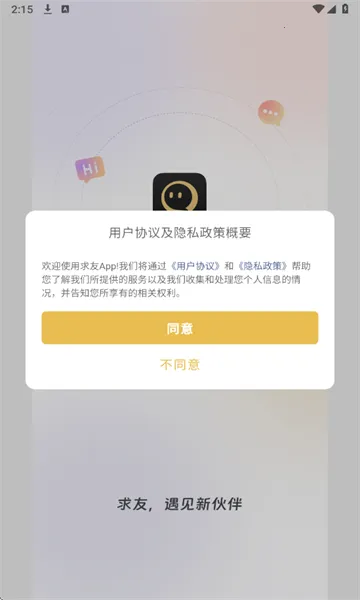Screen dimensions: 360x600
Task: Decline by tapping 不同意
Action: (180, 365)
